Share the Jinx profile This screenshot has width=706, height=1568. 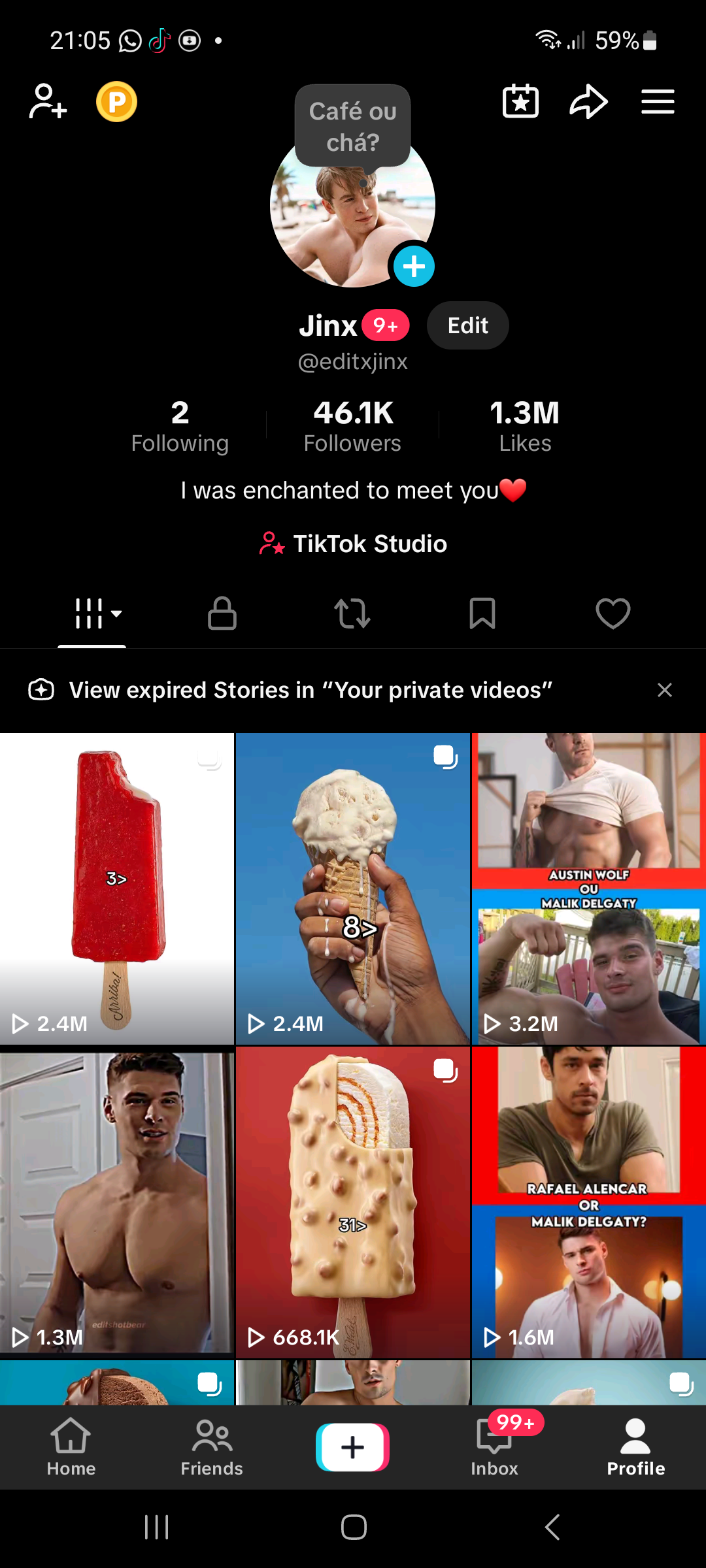click(x=588, y=101)
